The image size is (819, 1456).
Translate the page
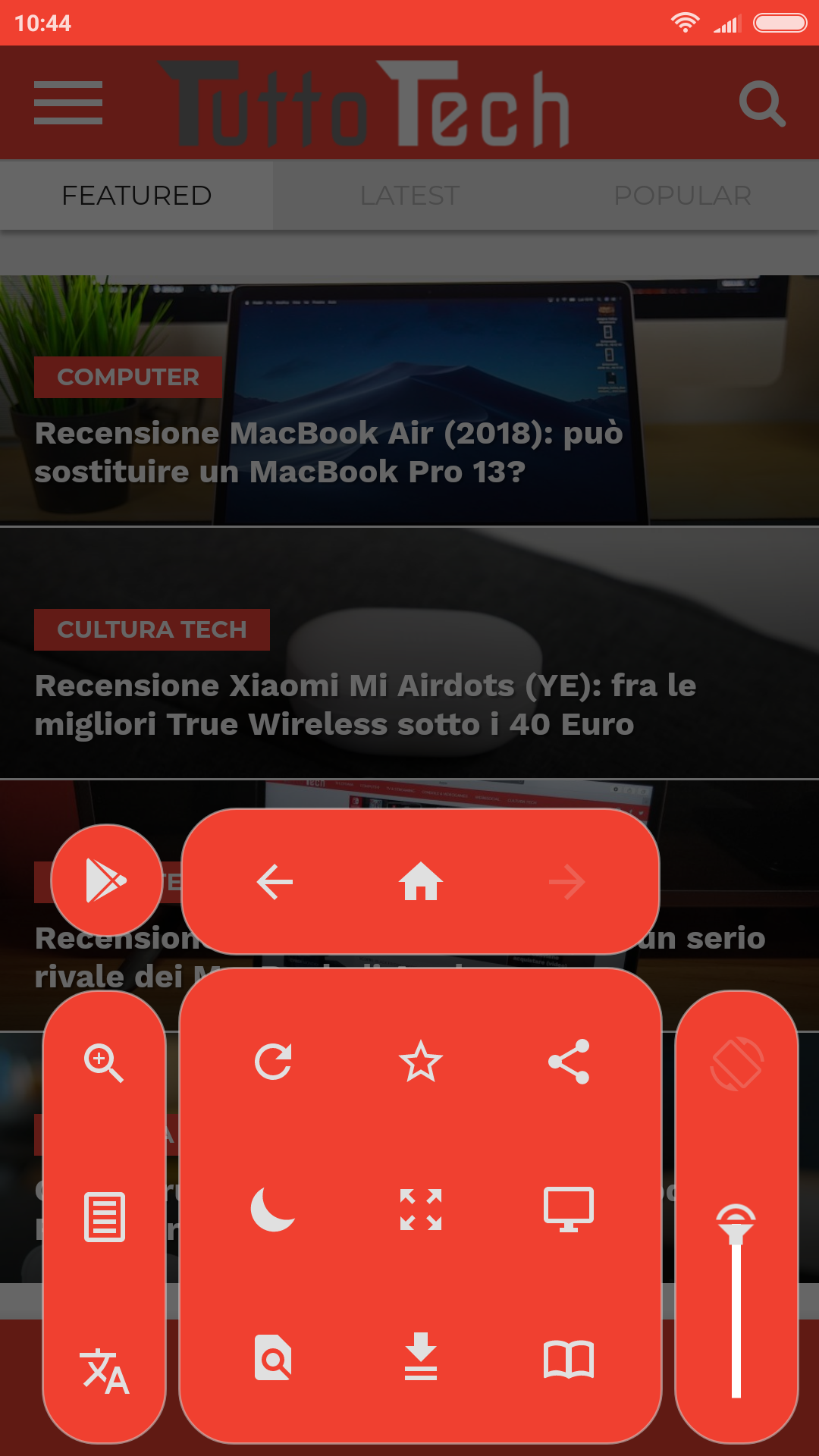click(x=105, y=1371)
